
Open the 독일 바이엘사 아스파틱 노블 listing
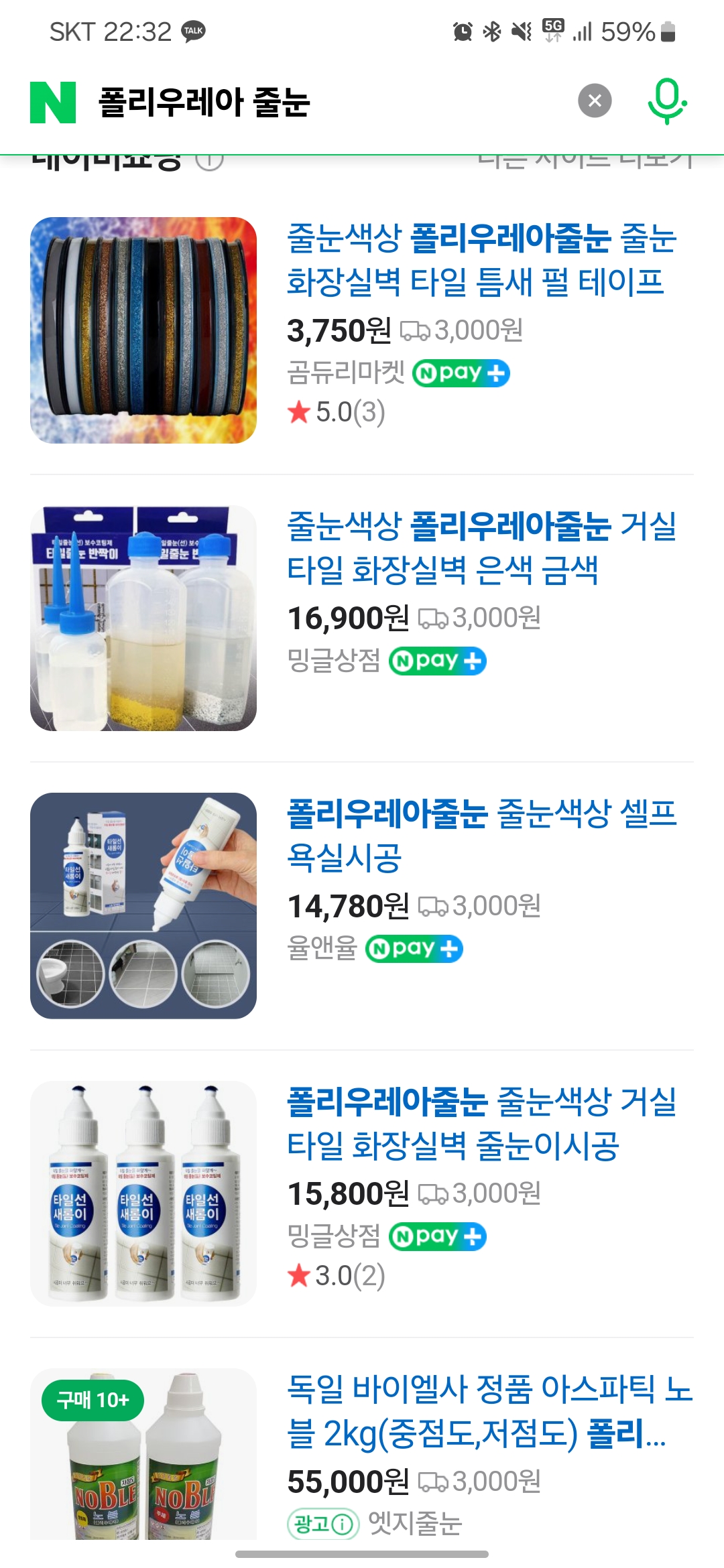click(488, 1410)
